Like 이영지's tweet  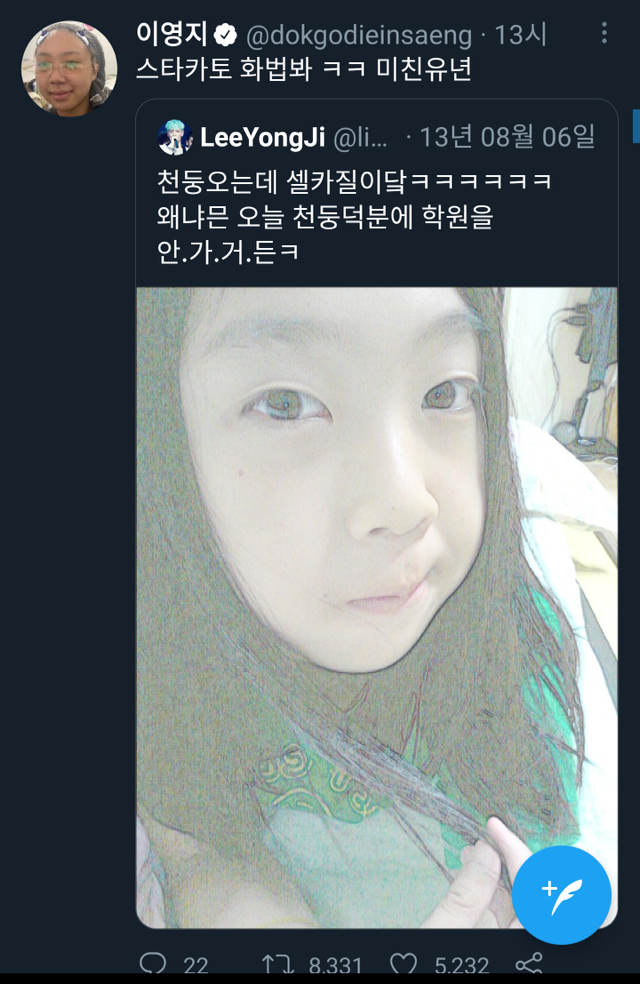point(403,965)
